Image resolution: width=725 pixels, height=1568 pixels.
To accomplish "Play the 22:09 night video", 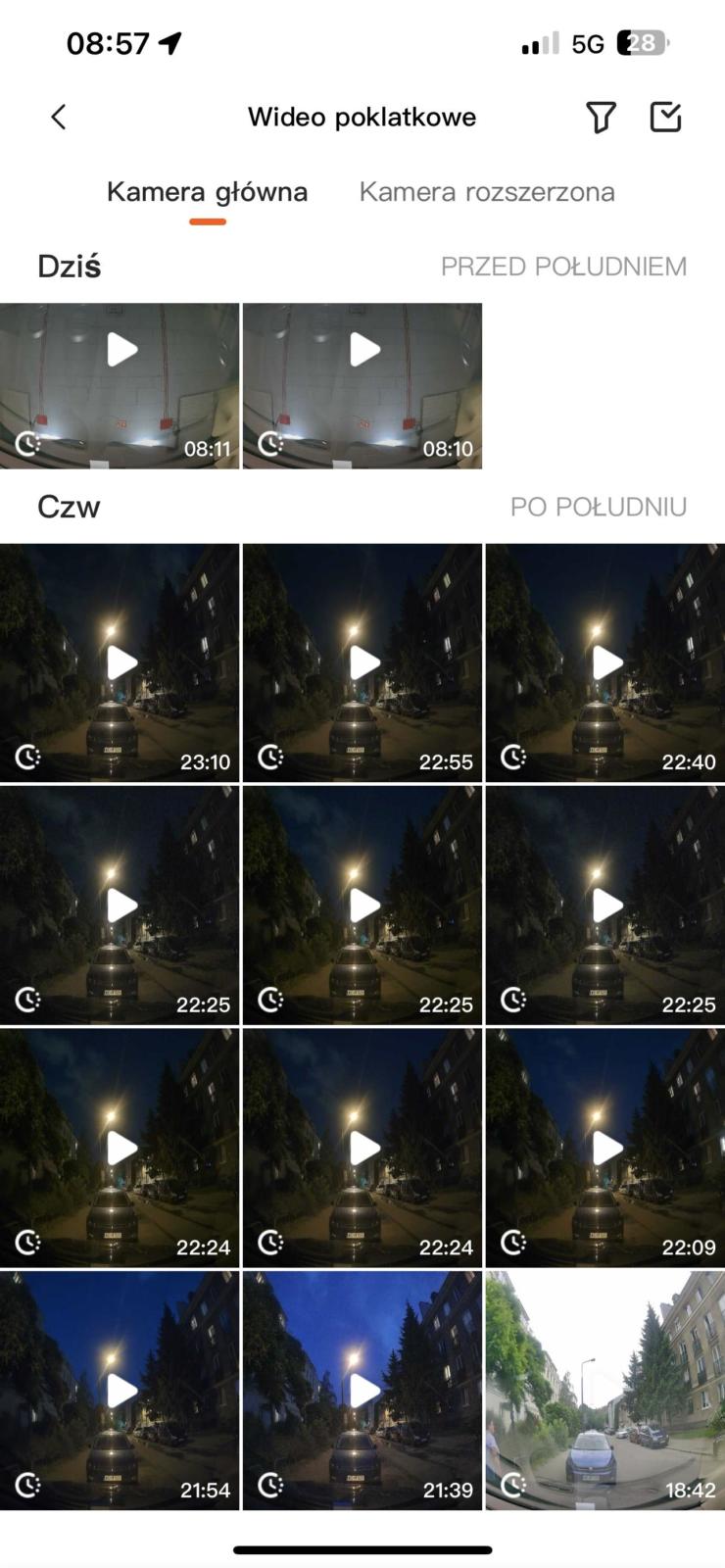I will [x=605, y=1148].
